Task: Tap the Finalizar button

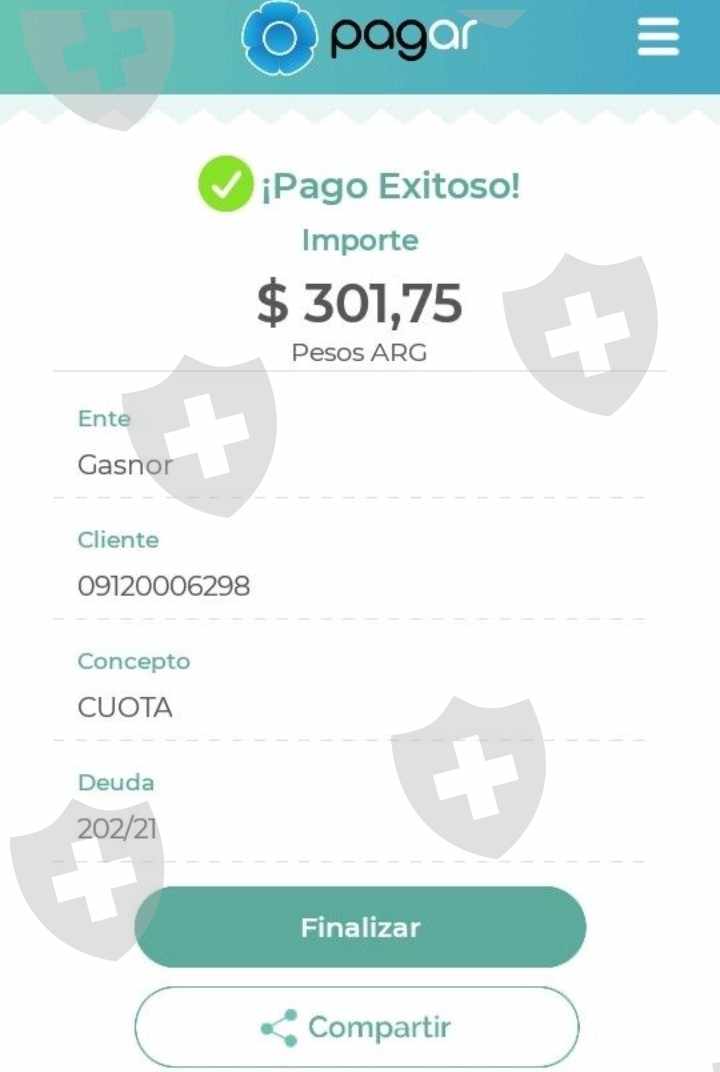Action: point(360,927)
